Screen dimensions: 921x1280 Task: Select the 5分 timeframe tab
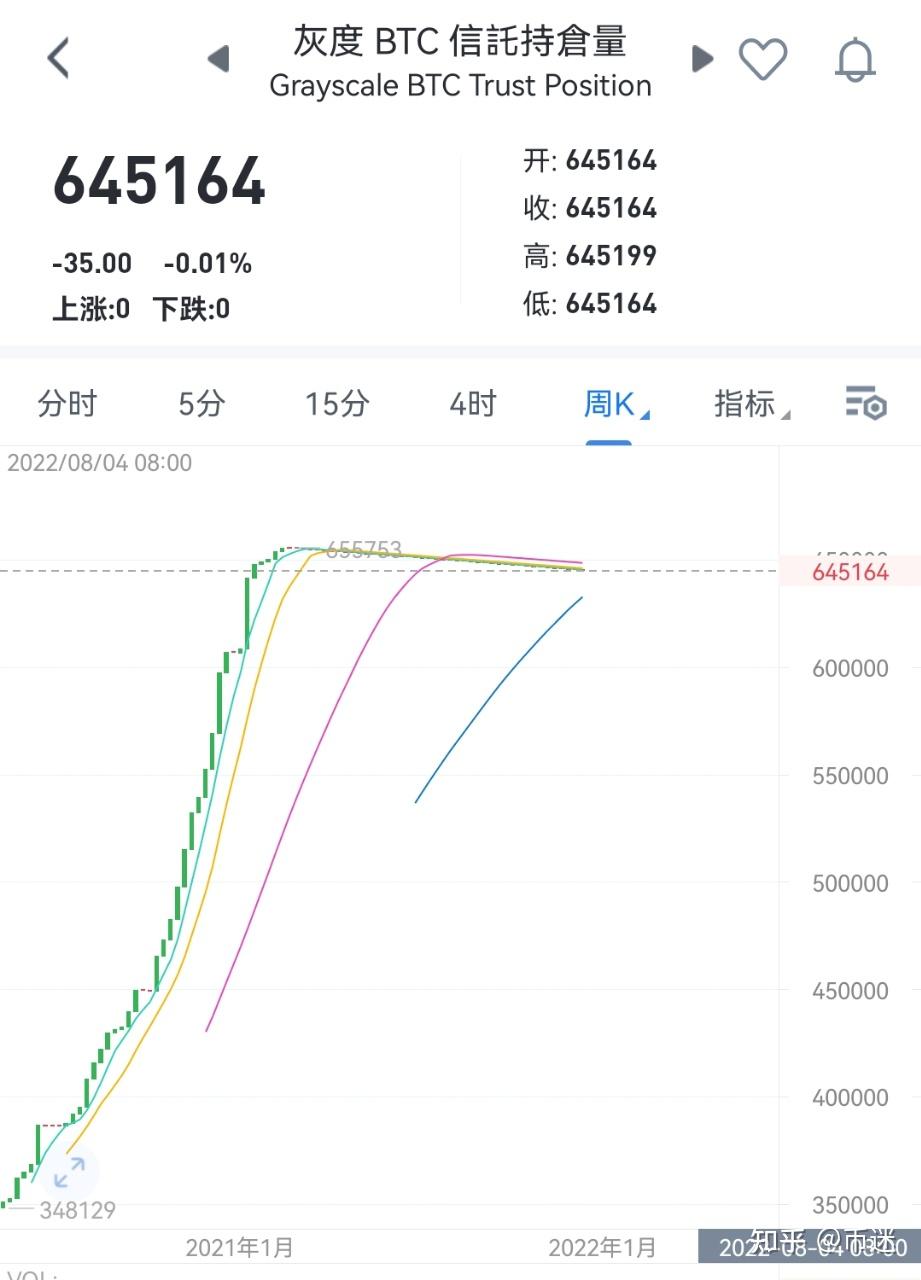199,404
